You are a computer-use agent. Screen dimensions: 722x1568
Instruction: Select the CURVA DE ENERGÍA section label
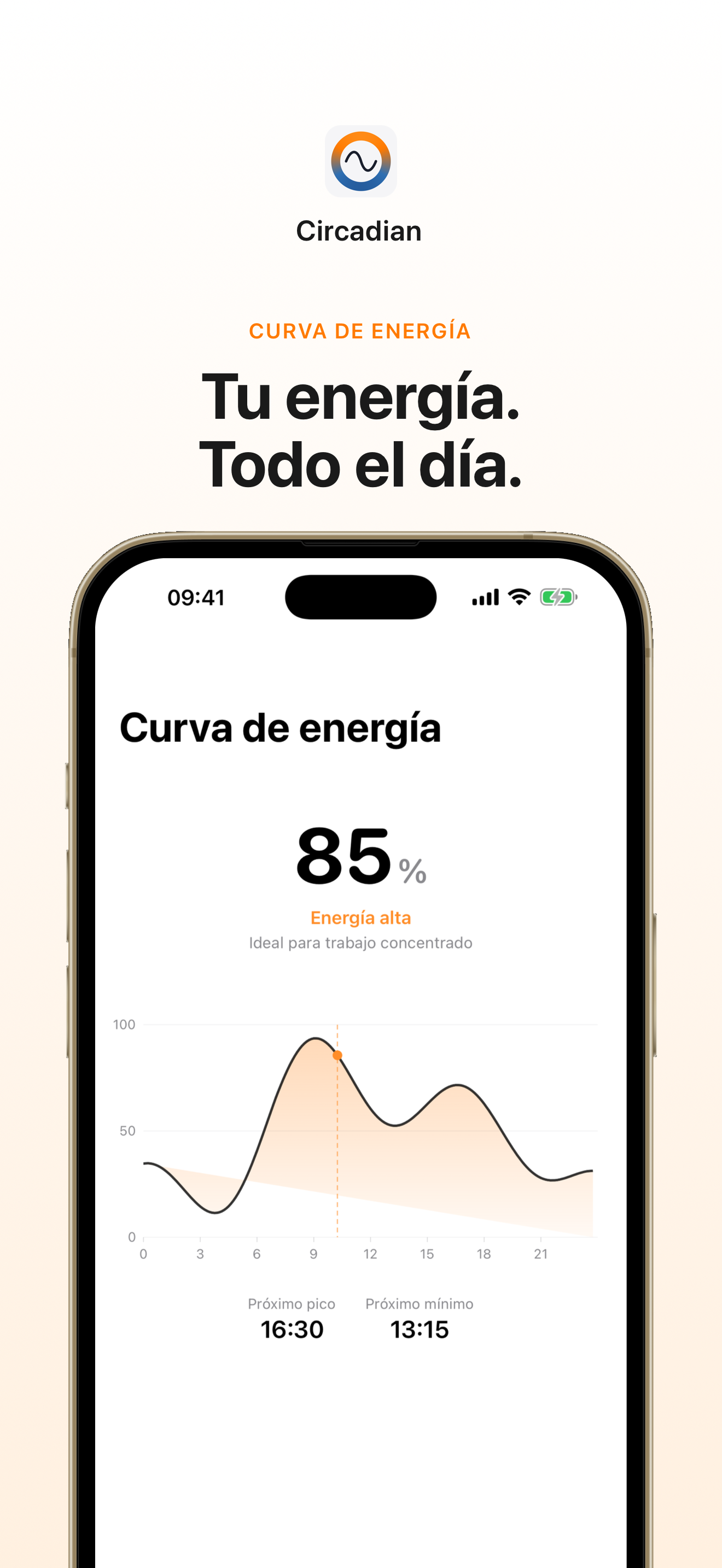[x=360, y=331]
